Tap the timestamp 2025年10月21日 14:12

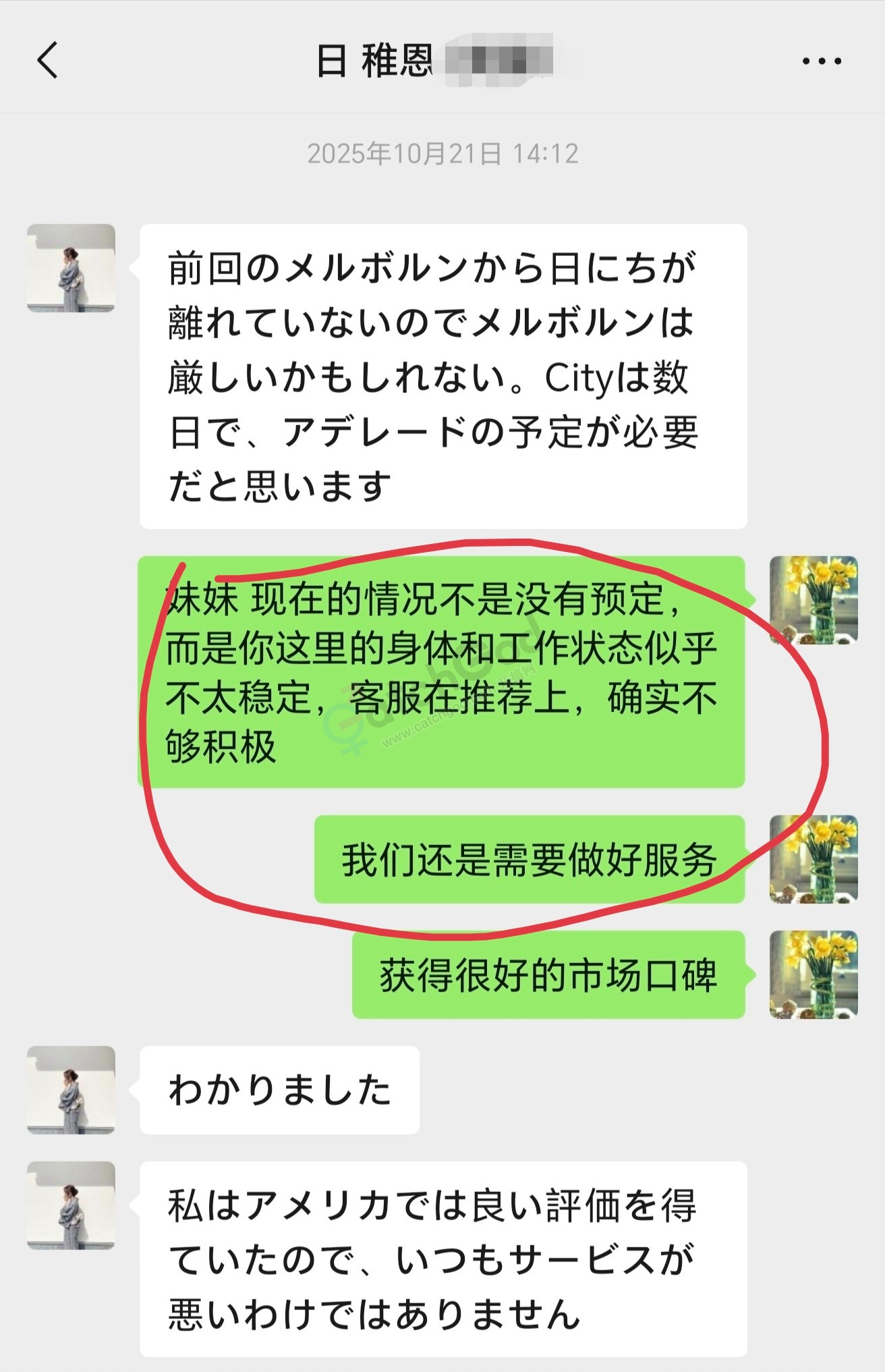(442, 154)
